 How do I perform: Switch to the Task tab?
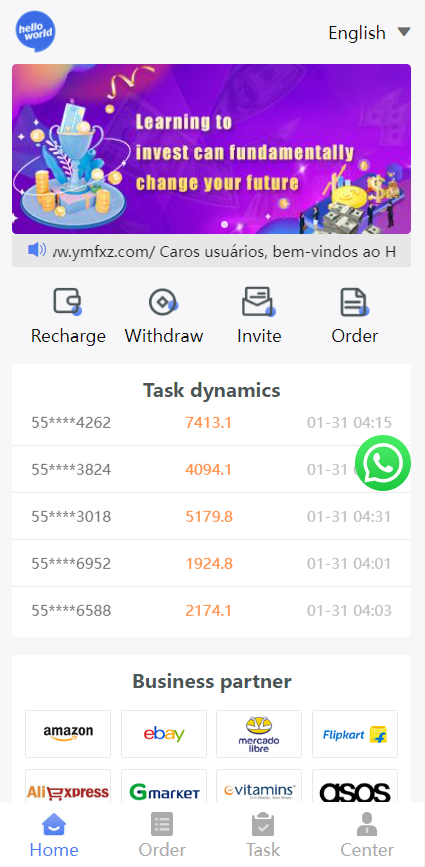point(263,834)
